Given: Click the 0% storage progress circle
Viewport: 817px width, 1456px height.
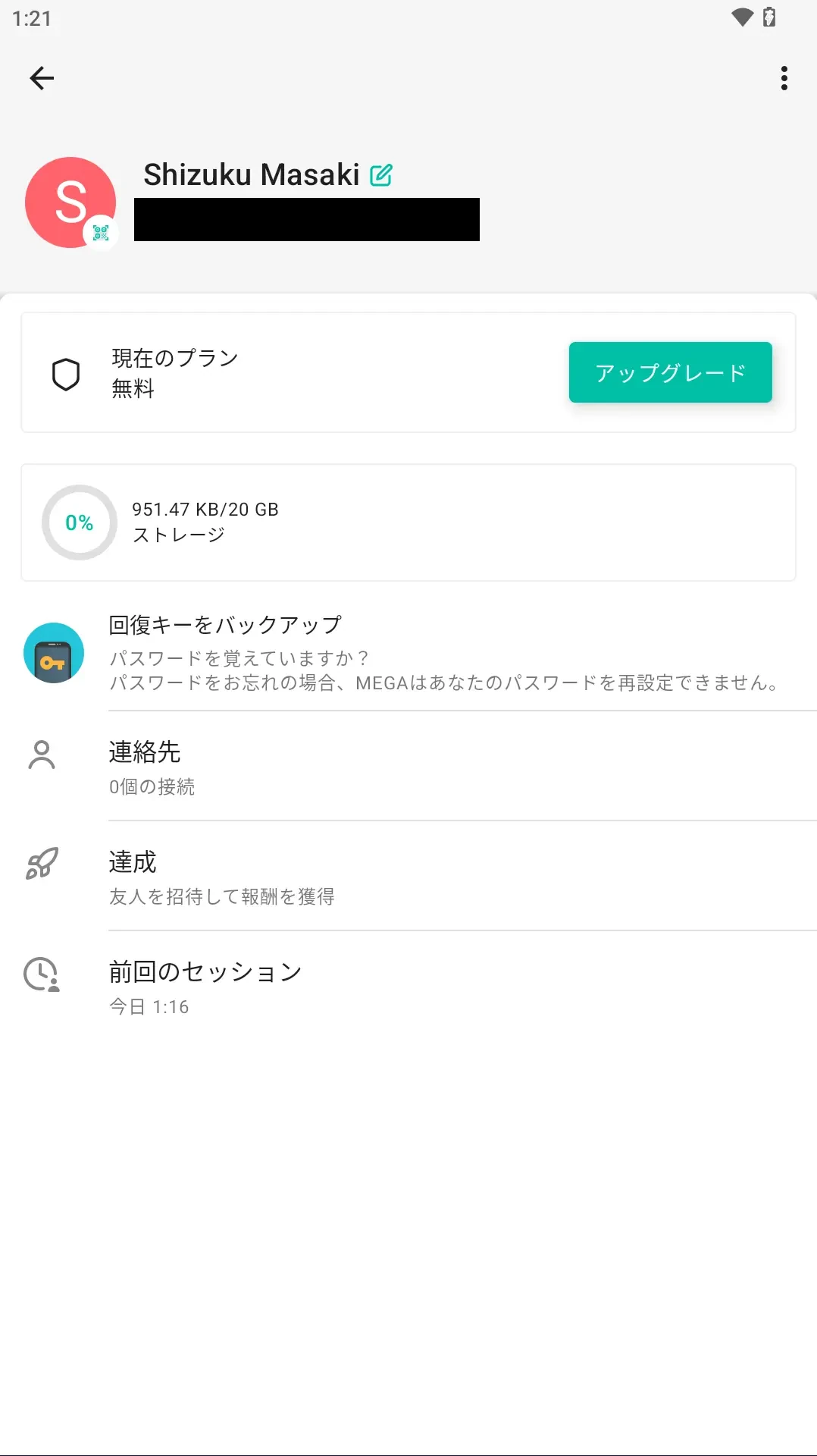Looking at the screenshot, I should [80, 522].
